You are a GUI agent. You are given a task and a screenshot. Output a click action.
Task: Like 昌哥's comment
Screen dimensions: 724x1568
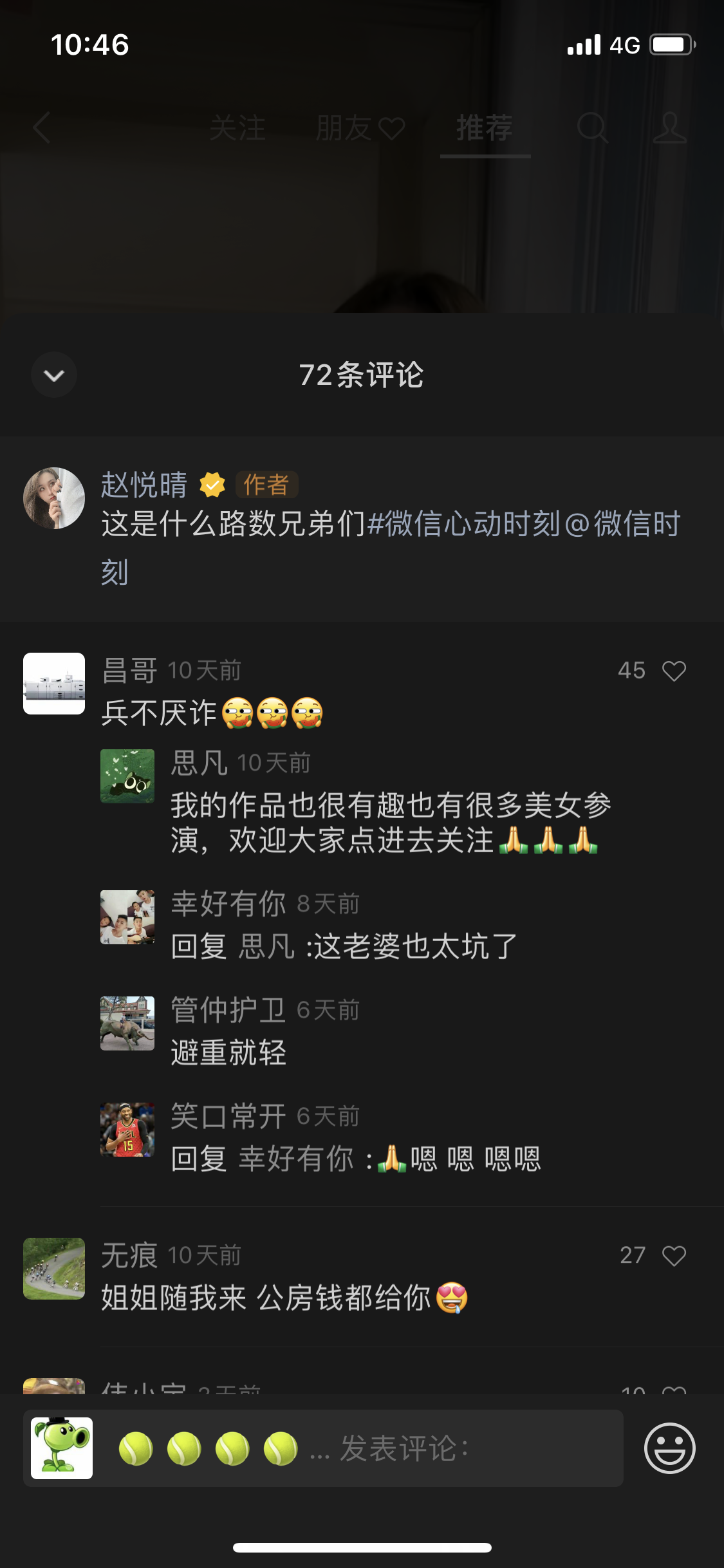click(674, 671)
